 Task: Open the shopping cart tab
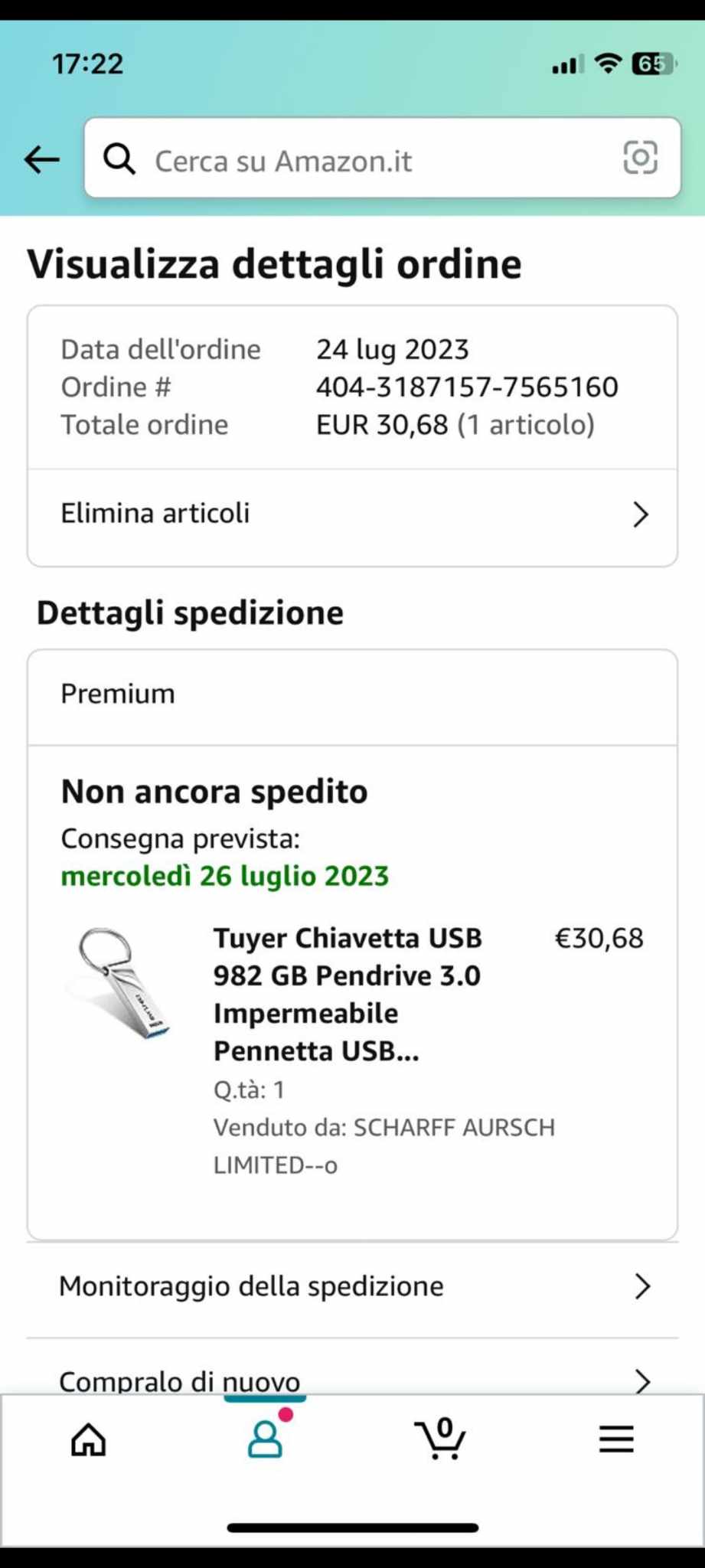440,1439
